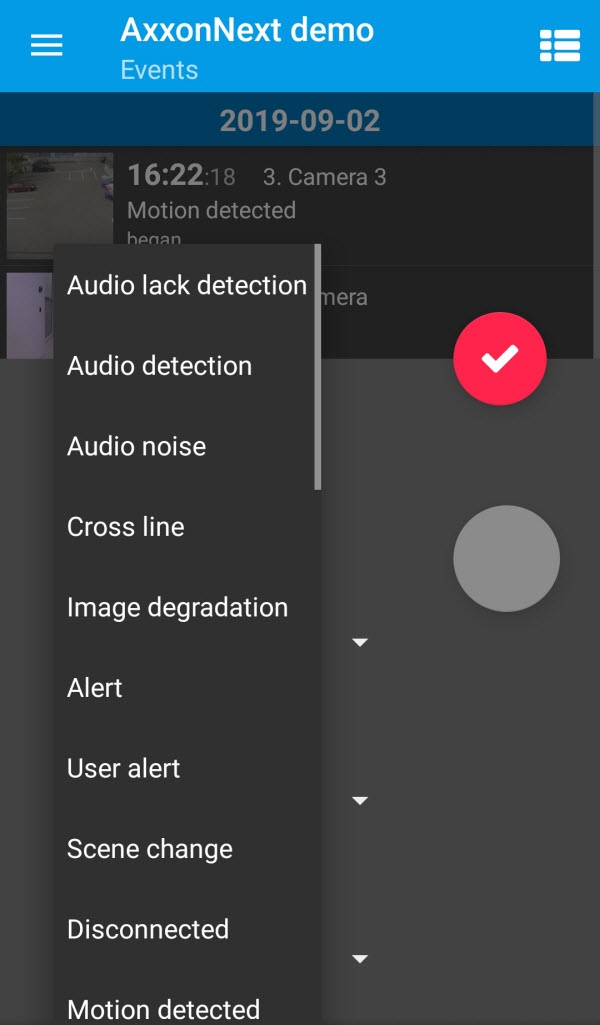
Task: Switch to the list view icon
Action: (560, 45)
